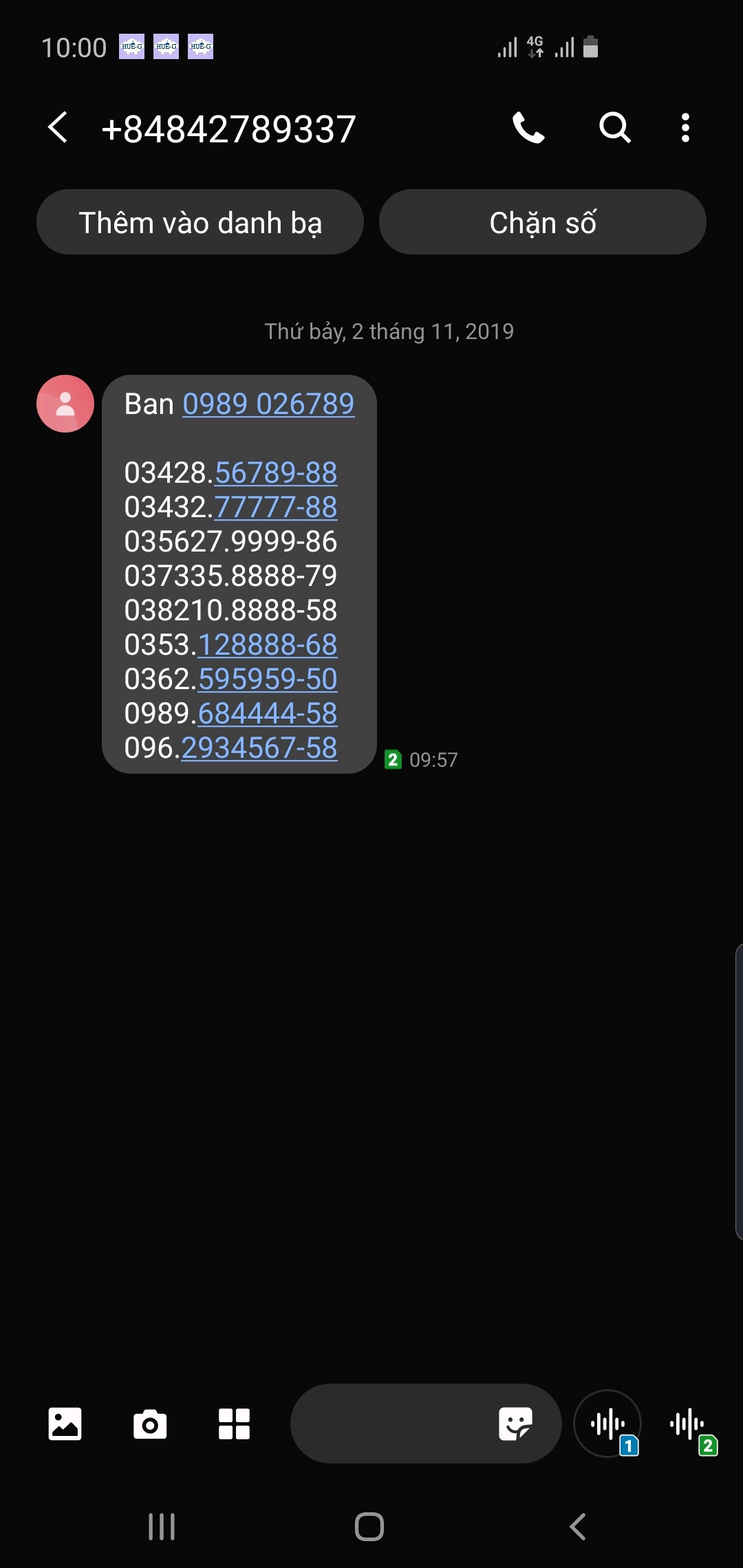743x1568 pixels.
Task: Select the 56789-88 number link
Action: click(276, 473)
